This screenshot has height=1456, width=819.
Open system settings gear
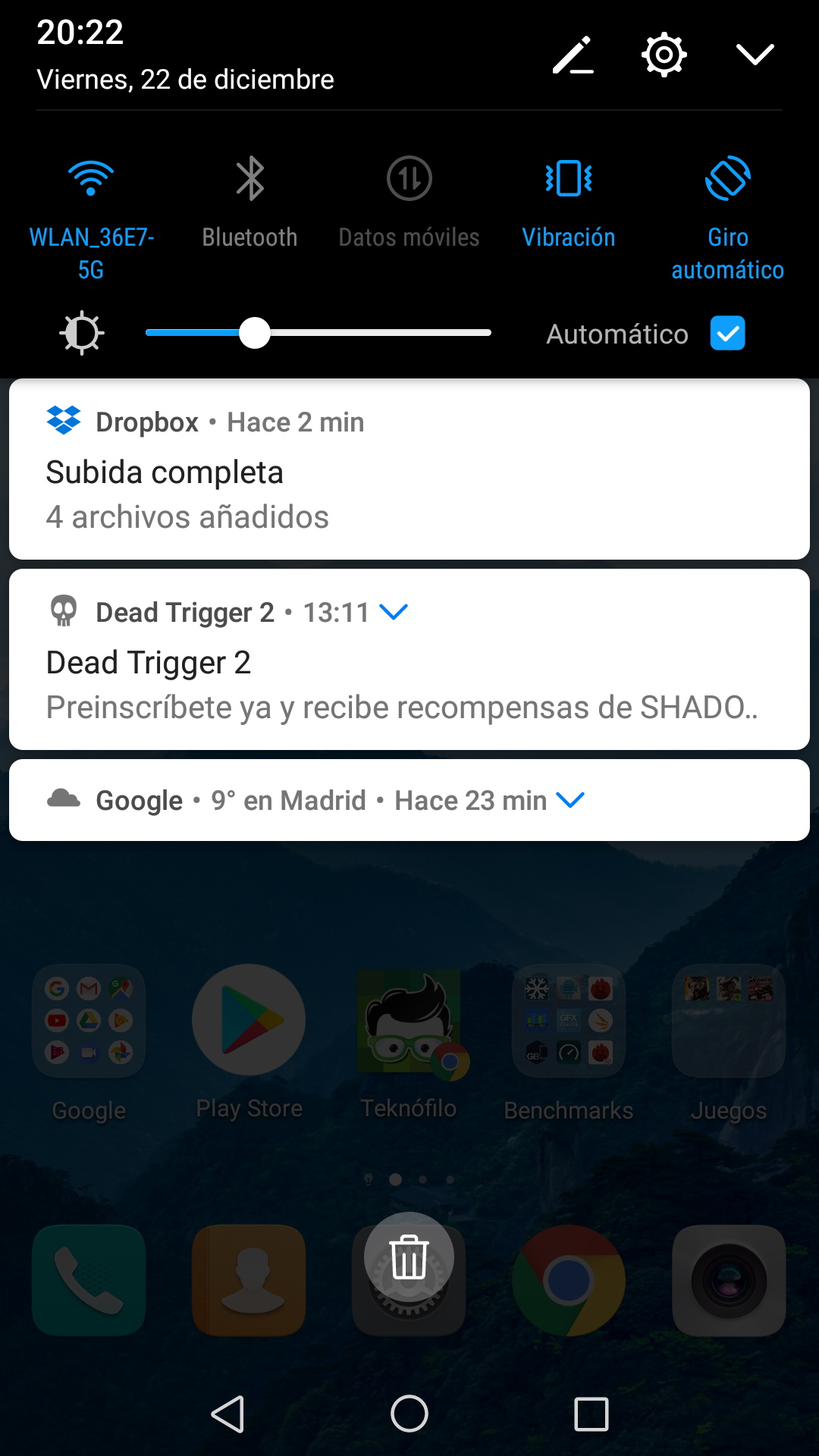pyautogui.click(x=664, y=55)
